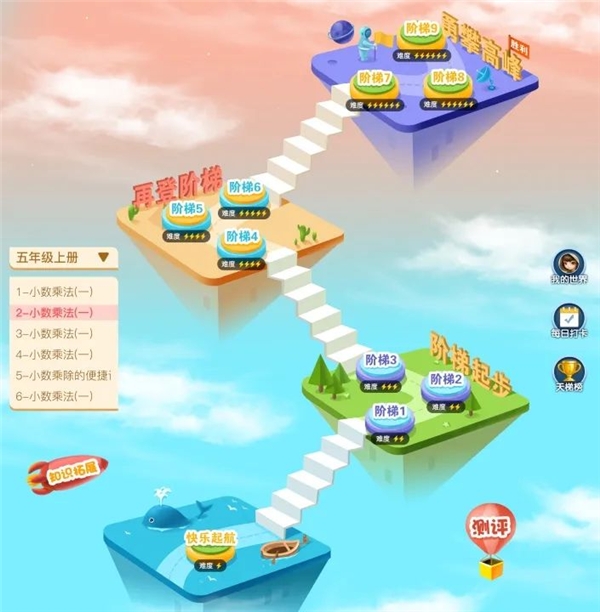Enter level 阶梯5

click(187, 213)
